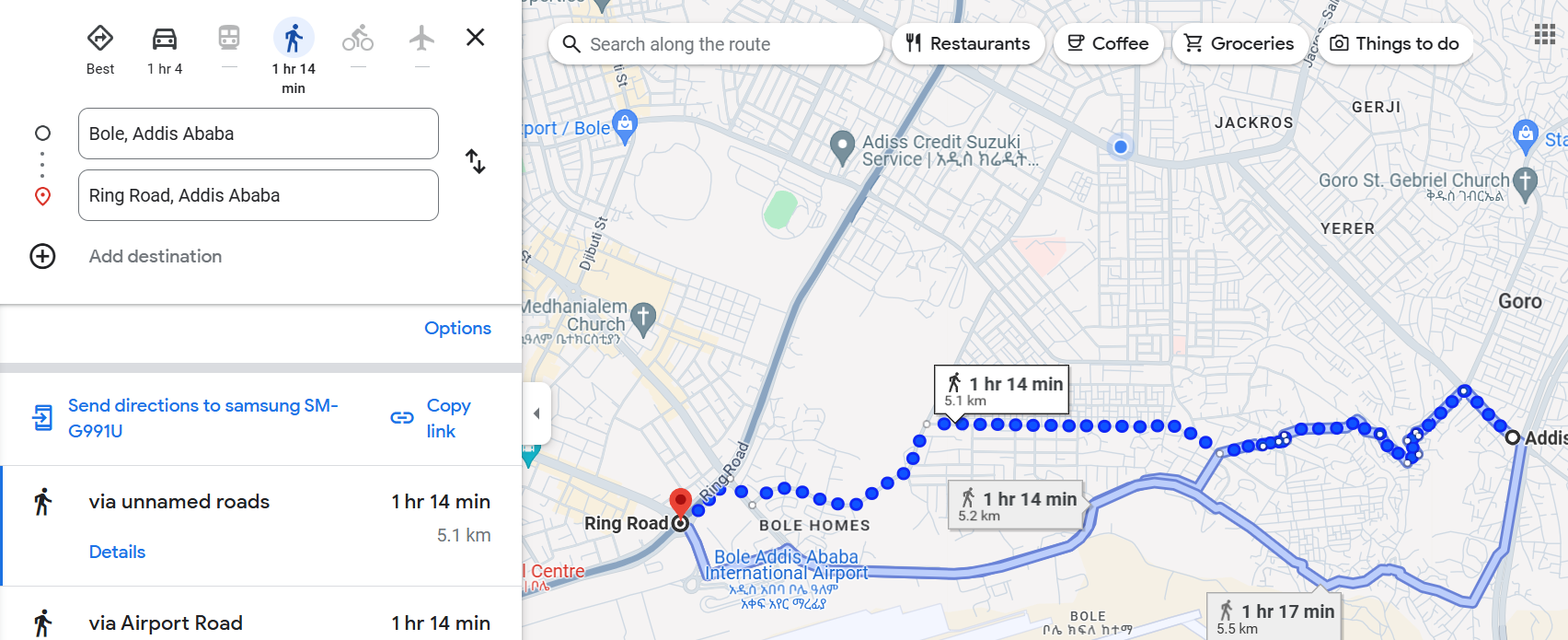Show Things to do chip

coord(1395,43)
